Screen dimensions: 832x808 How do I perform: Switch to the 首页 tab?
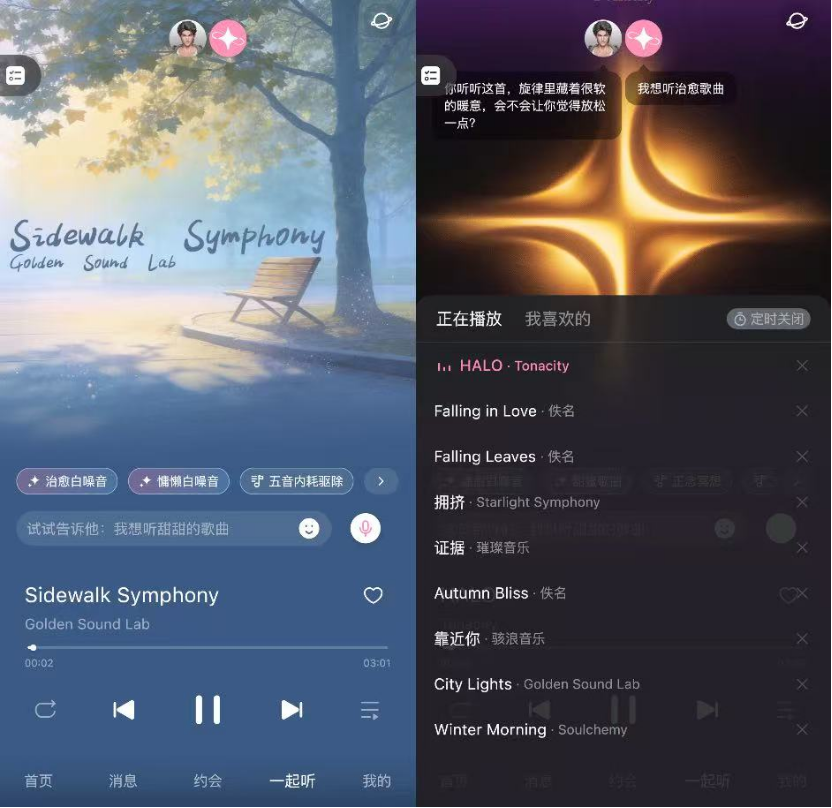pos(39,781)
